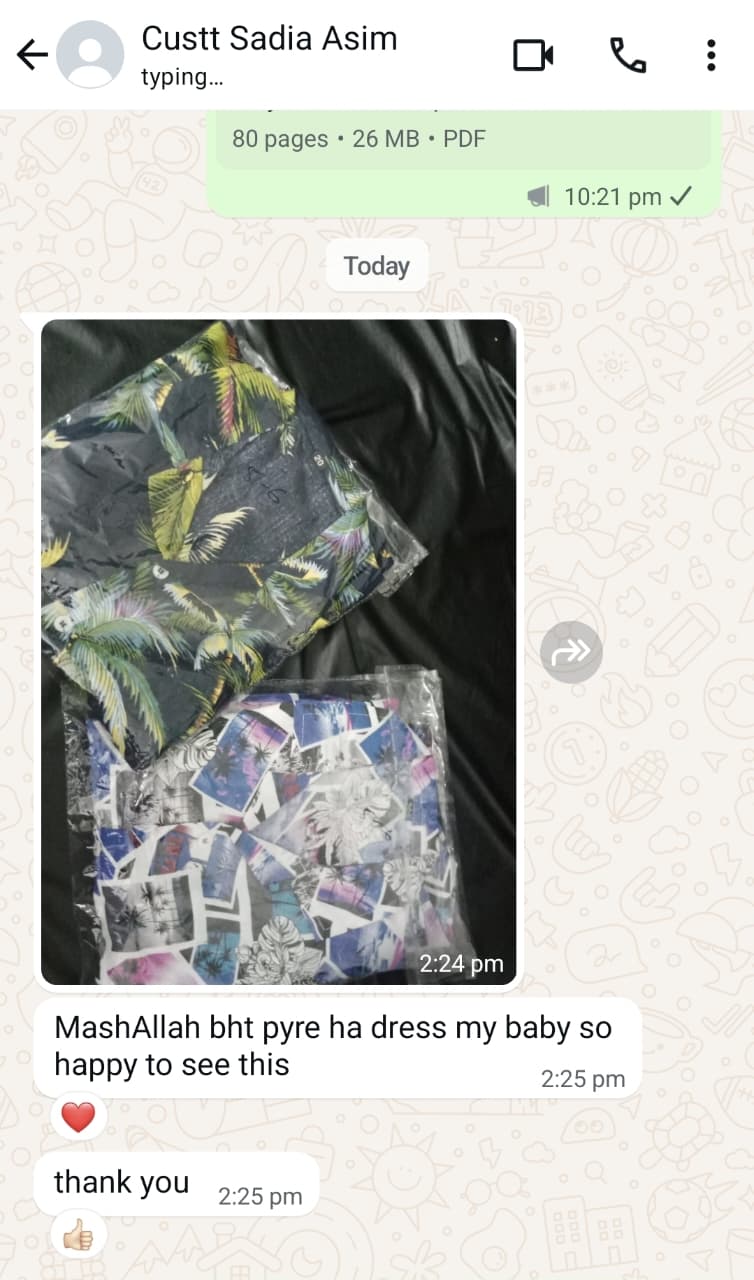Start a video call with Custt Sadia Asim
754x1280 pixels.
533,55
